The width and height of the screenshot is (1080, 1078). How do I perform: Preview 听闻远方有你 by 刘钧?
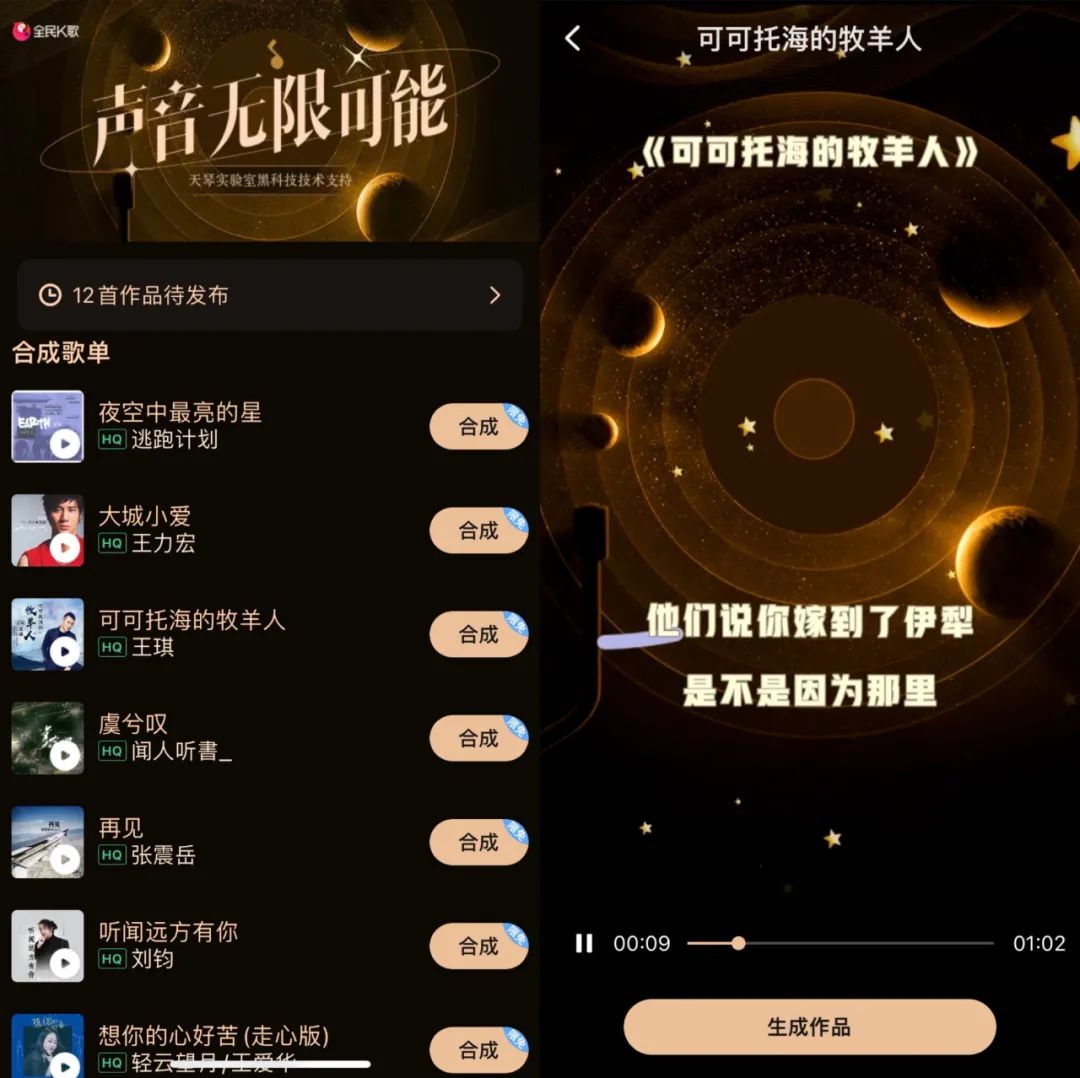pyautogui.click(x=65, y=963)
